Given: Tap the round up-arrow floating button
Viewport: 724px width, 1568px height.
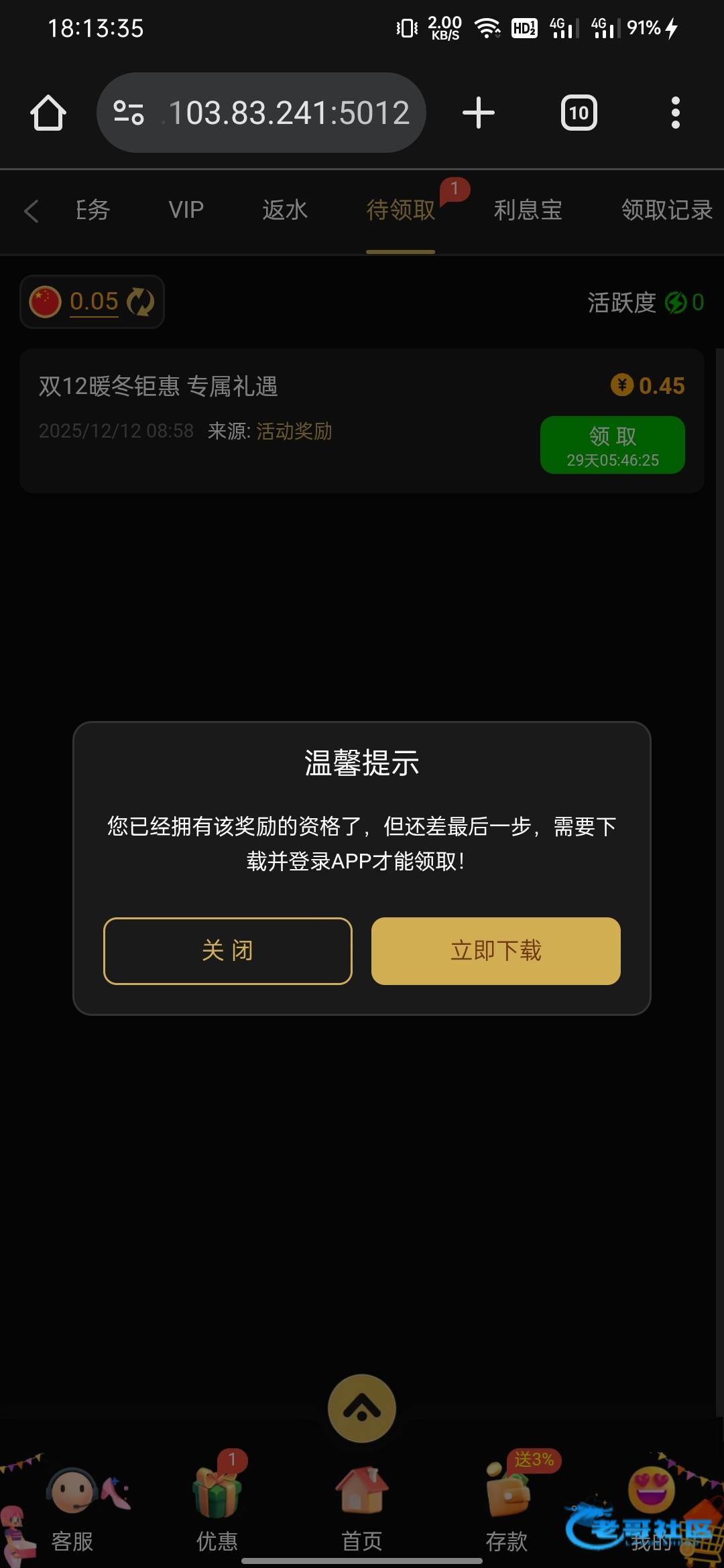Looking at the screenshot, I should pos(362,1409).
